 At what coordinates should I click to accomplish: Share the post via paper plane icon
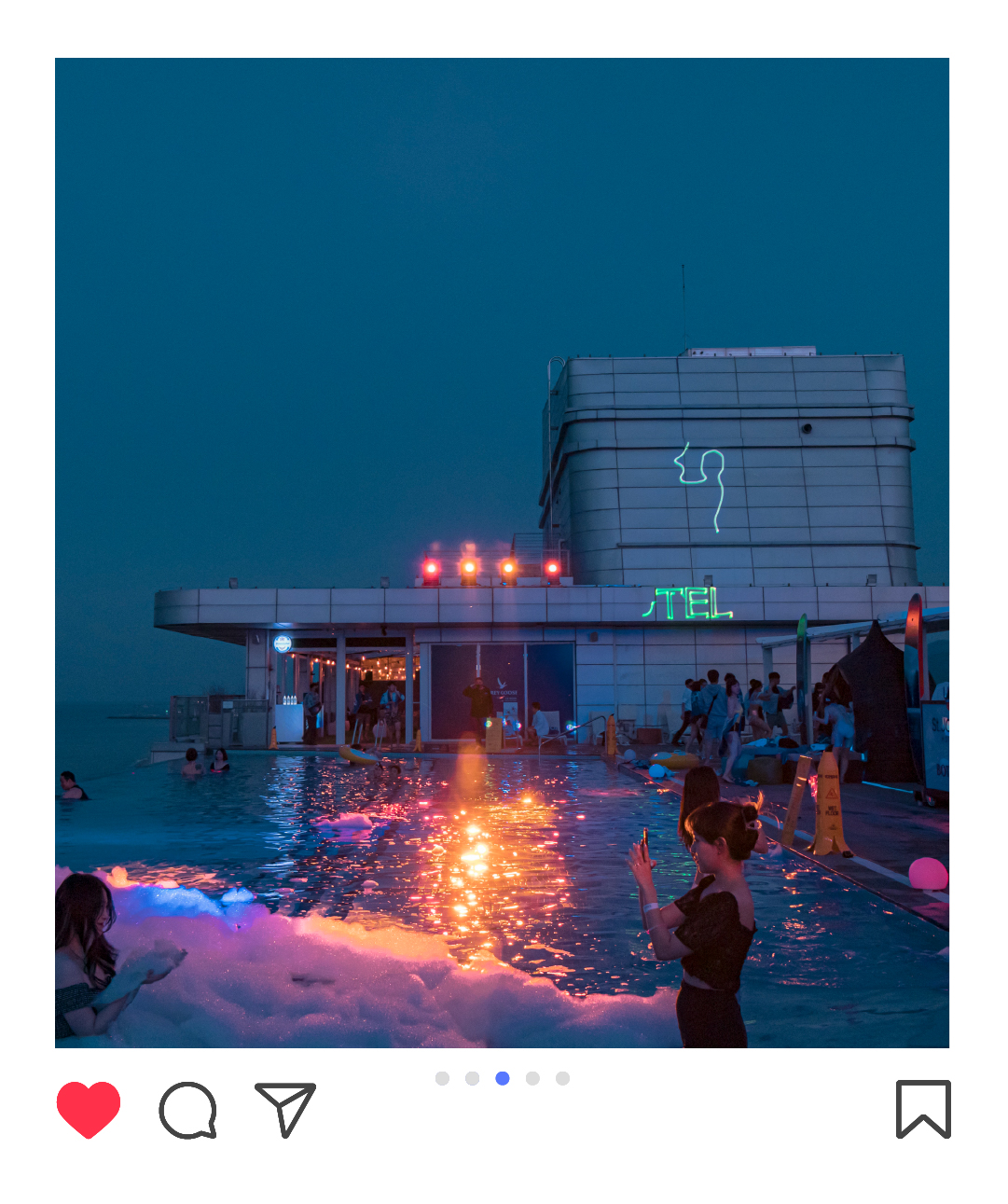click(x=284, y=1109)
